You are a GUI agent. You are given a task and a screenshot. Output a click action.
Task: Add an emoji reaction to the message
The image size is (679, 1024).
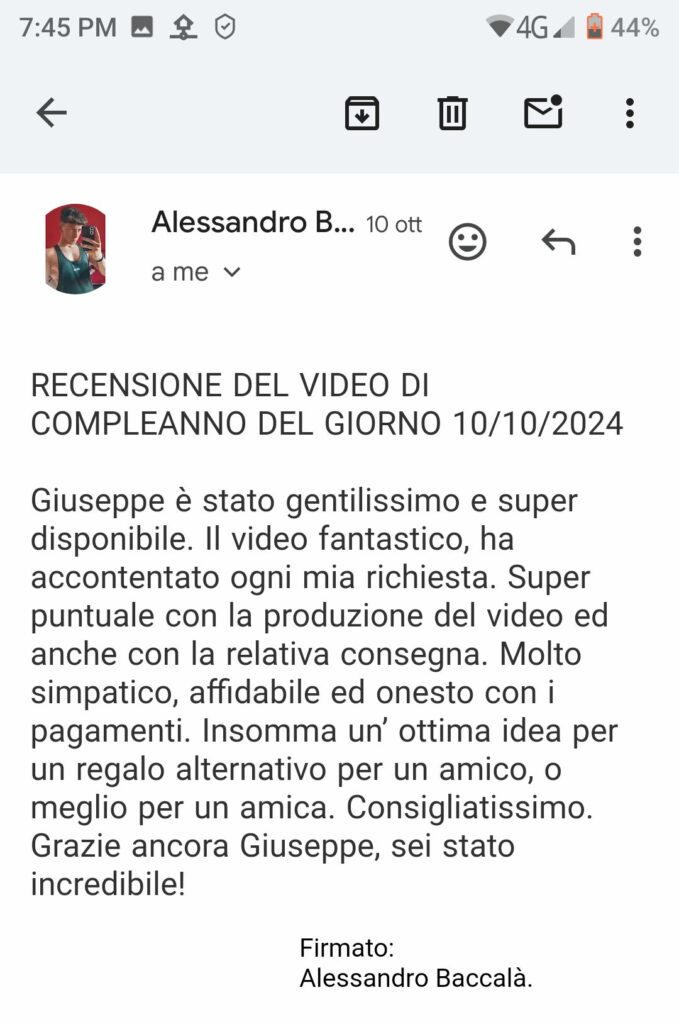pos(467,242)
